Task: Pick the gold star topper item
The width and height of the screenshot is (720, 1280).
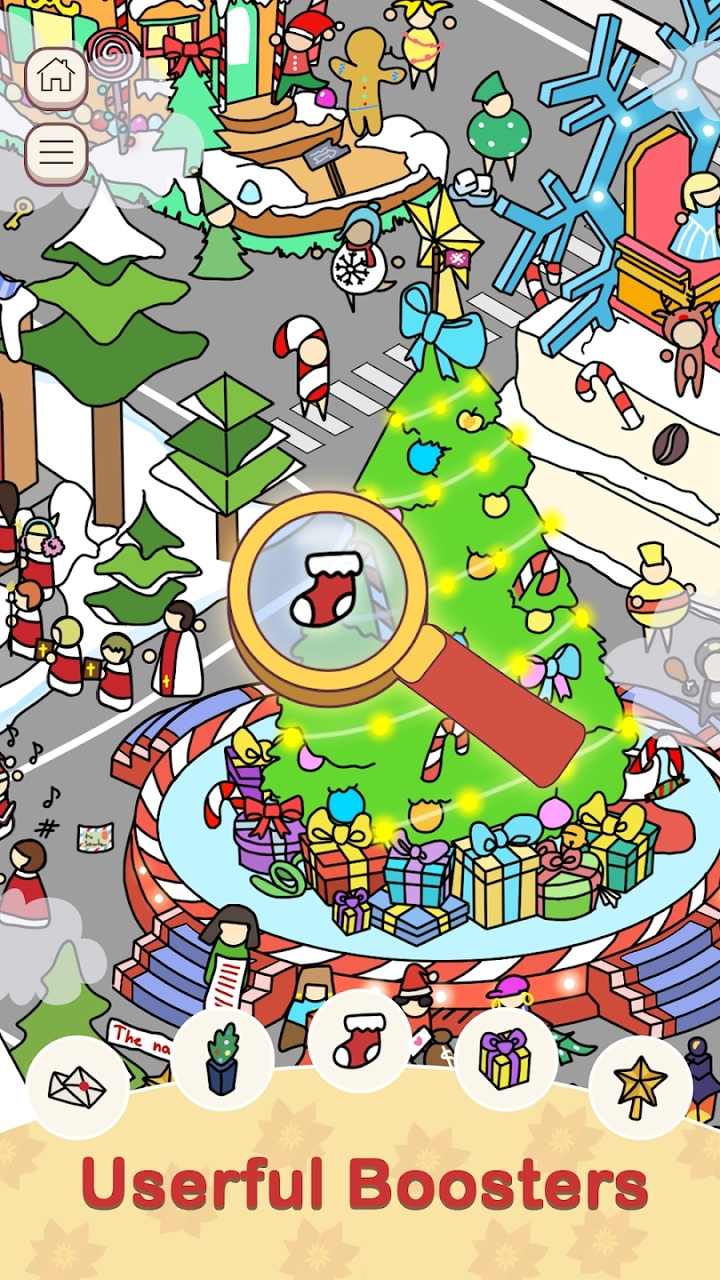Action: 640,1086
